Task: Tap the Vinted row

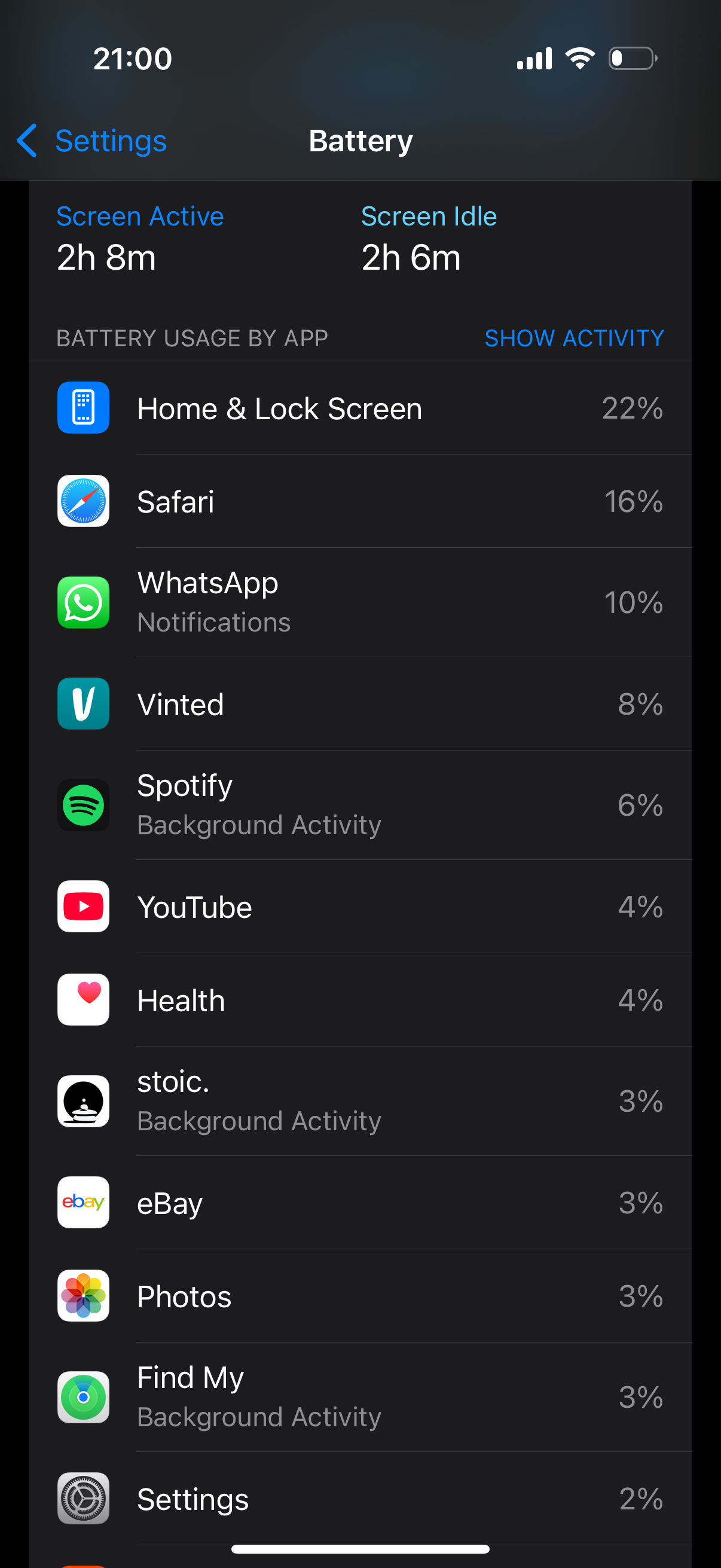Action: [360, 704]
